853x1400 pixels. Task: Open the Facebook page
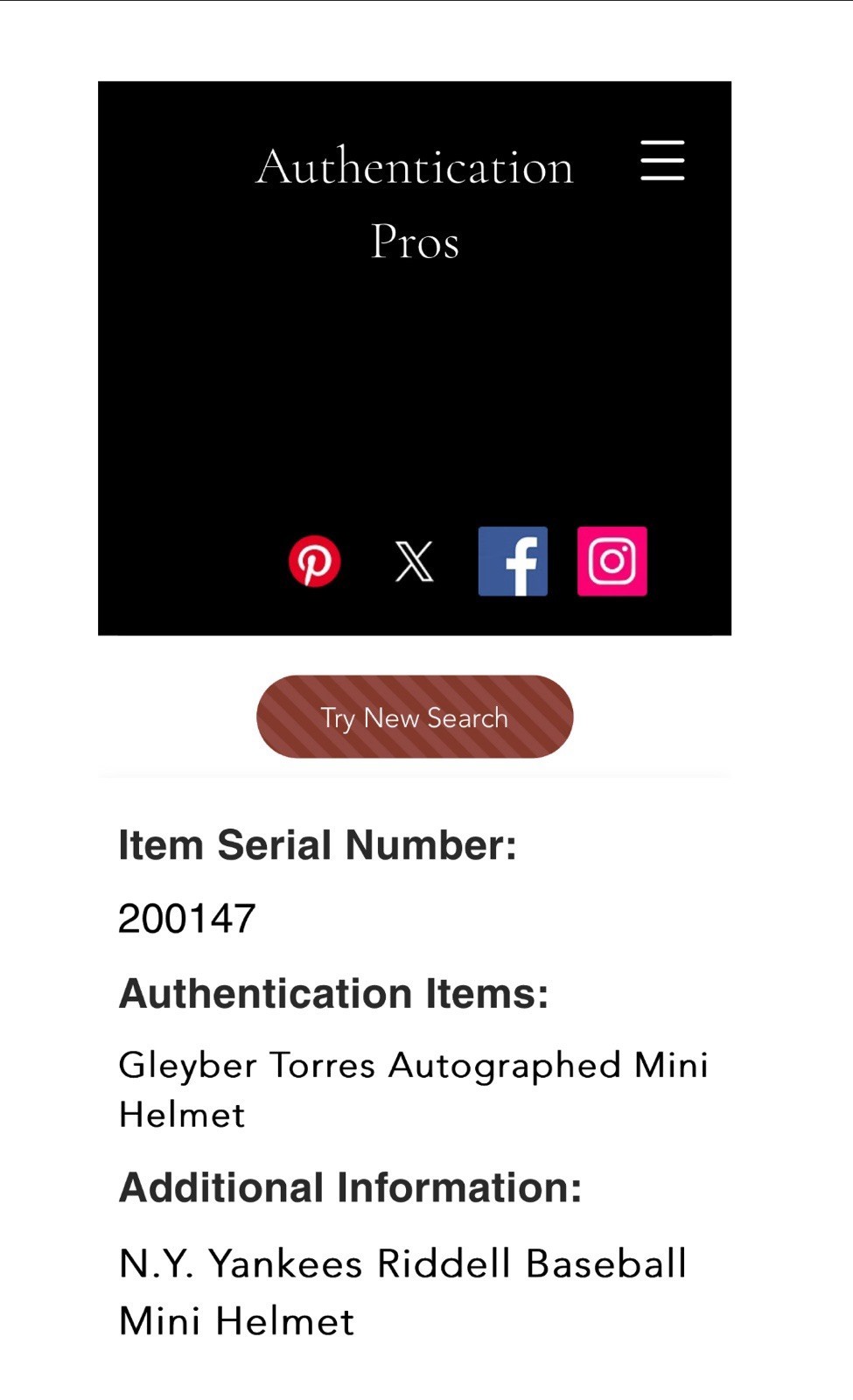[513, 561]
